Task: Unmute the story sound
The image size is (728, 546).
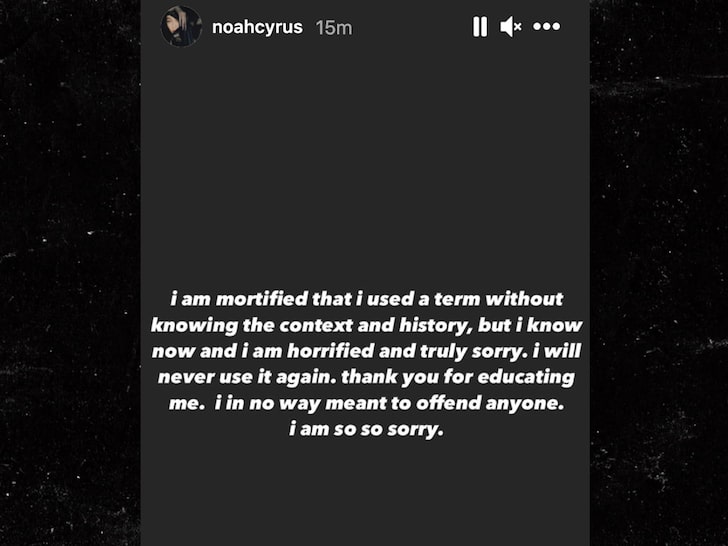Action: [511, 27]
